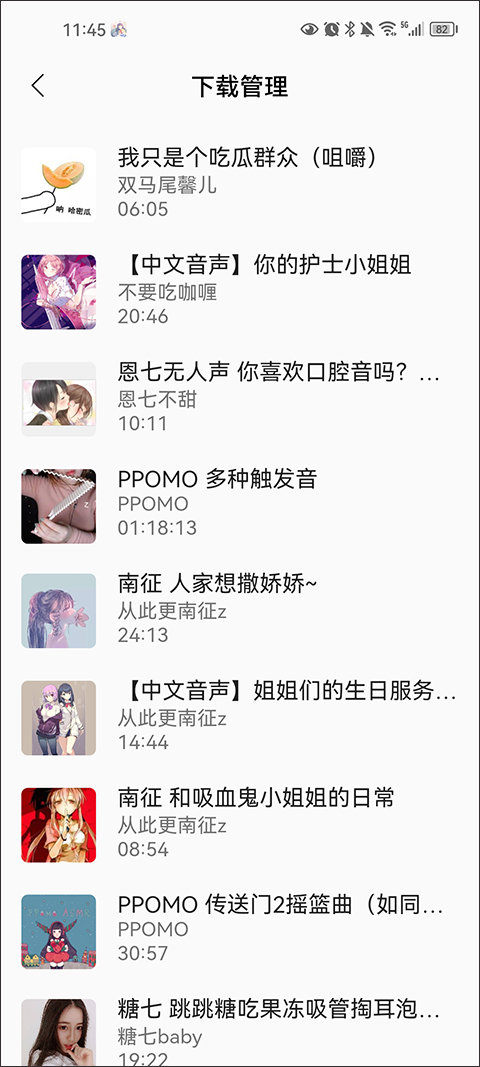Screen dimensions: 480x1067
Task: Select 糖七 跳跳糖吃果冻吸管掏耳 item
Action: [x=240, y=1028]
